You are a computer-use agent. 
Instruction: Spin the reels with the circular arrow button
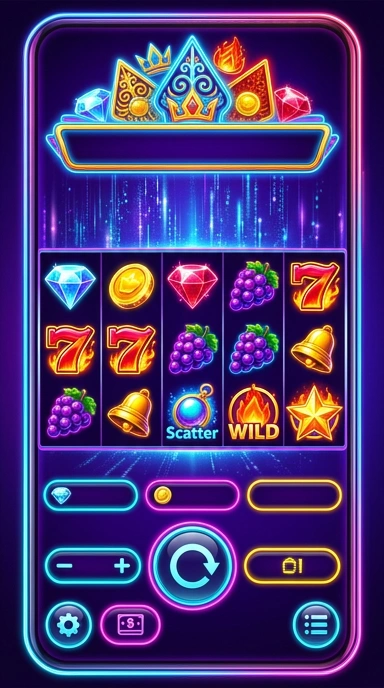pos(193,565)
